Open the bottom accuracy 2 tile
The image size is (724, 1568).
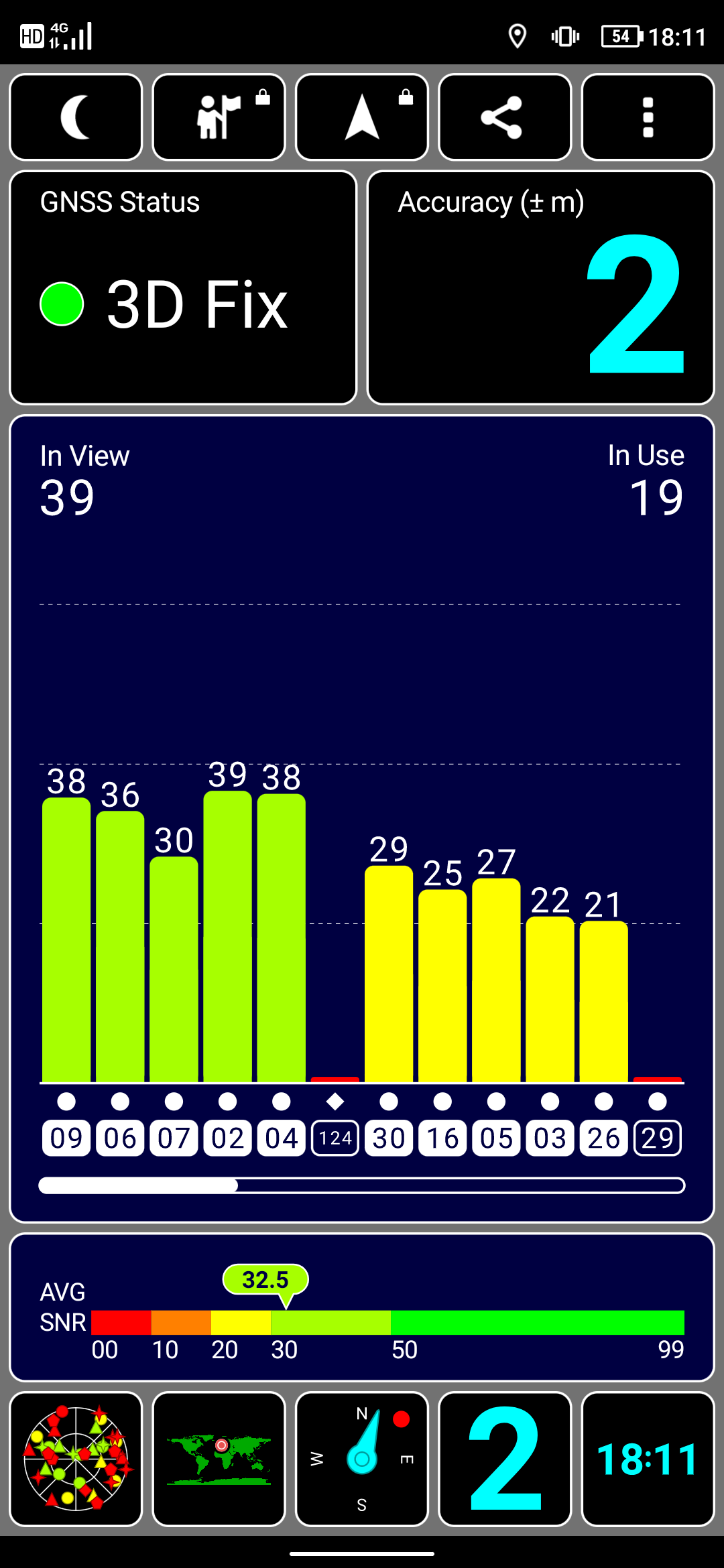point(505,1459)
